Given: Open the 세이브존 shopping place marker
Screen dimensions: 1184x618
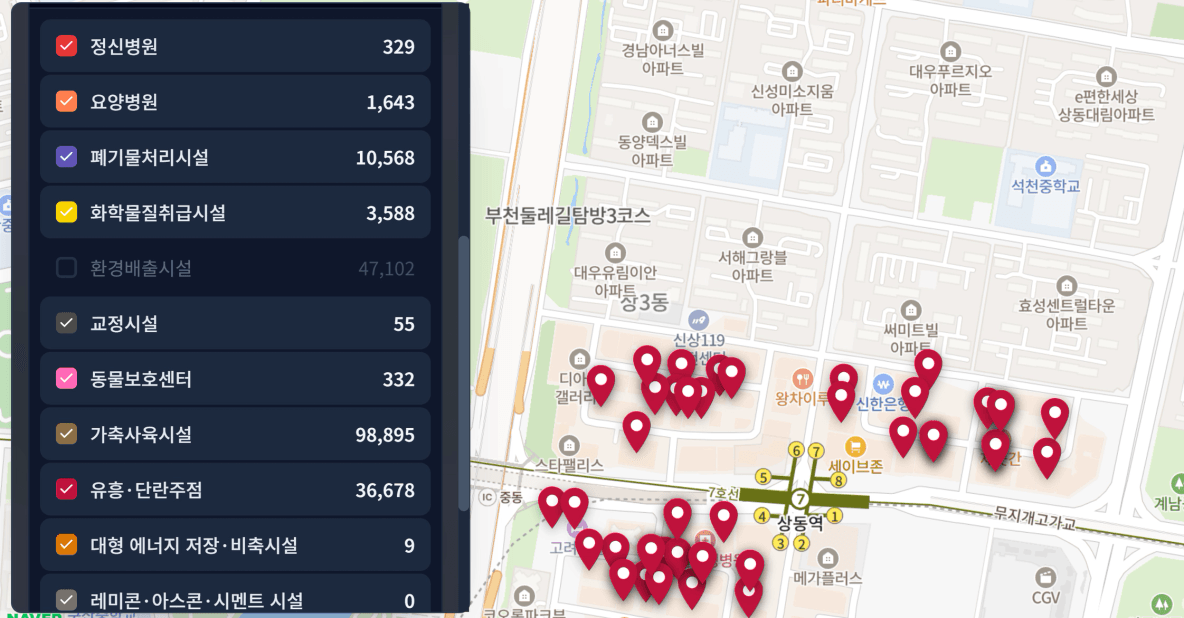Looking at the screenshot, I should click(x=855, y=447).
